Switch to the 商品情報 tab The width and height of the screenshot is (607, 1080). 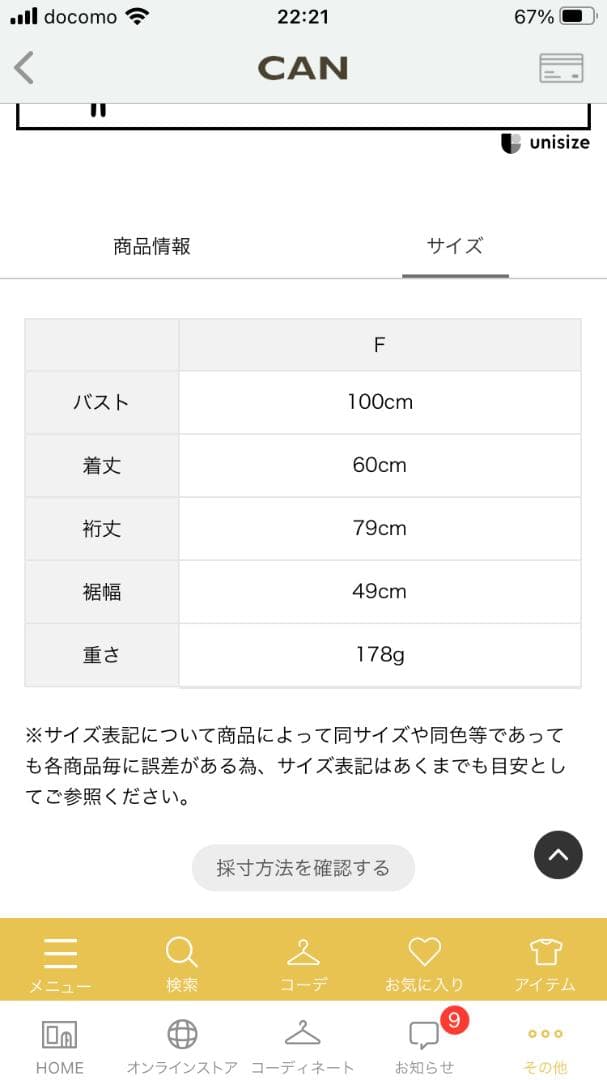(152, 246)
